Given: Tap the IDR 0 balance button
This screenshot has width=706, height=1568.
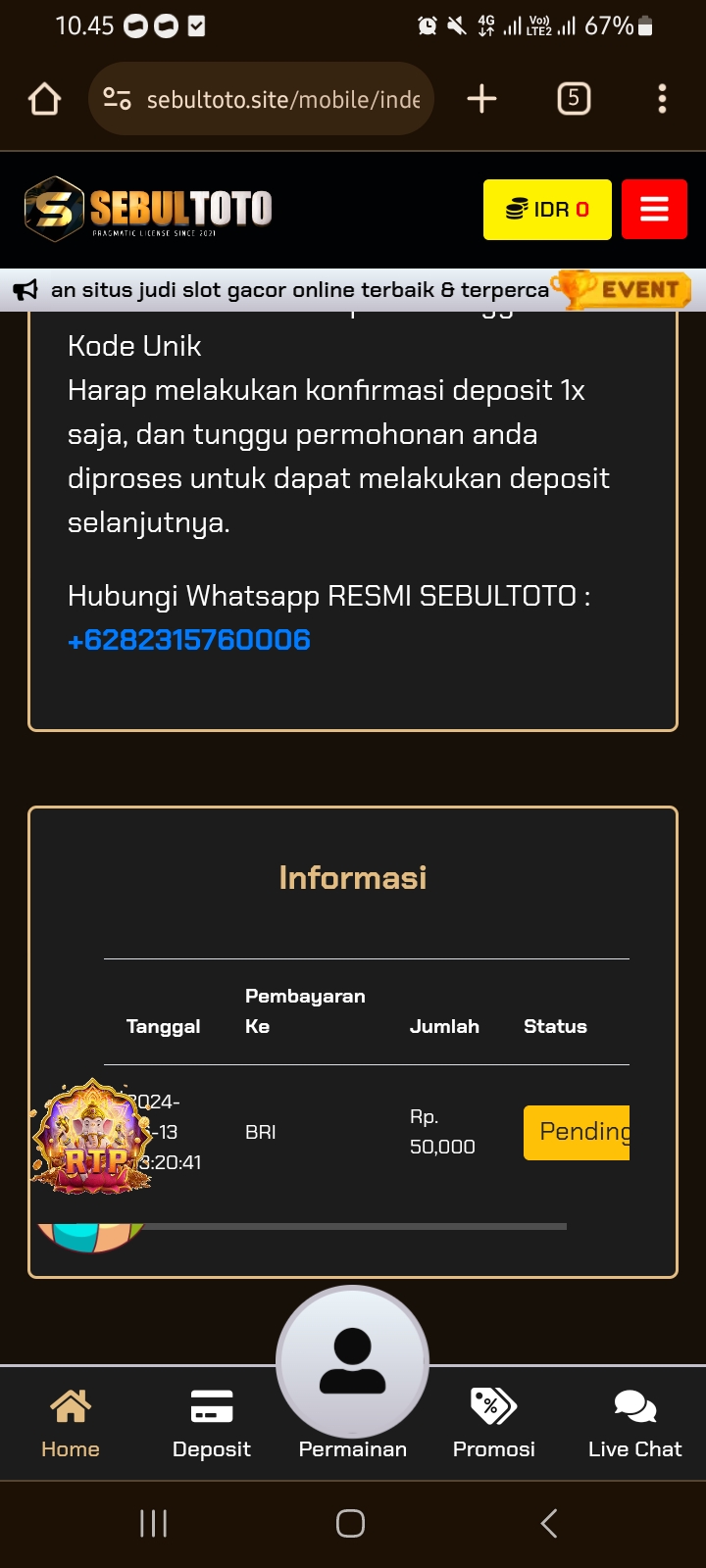Looking at the screenshot, I should (547, 210).
